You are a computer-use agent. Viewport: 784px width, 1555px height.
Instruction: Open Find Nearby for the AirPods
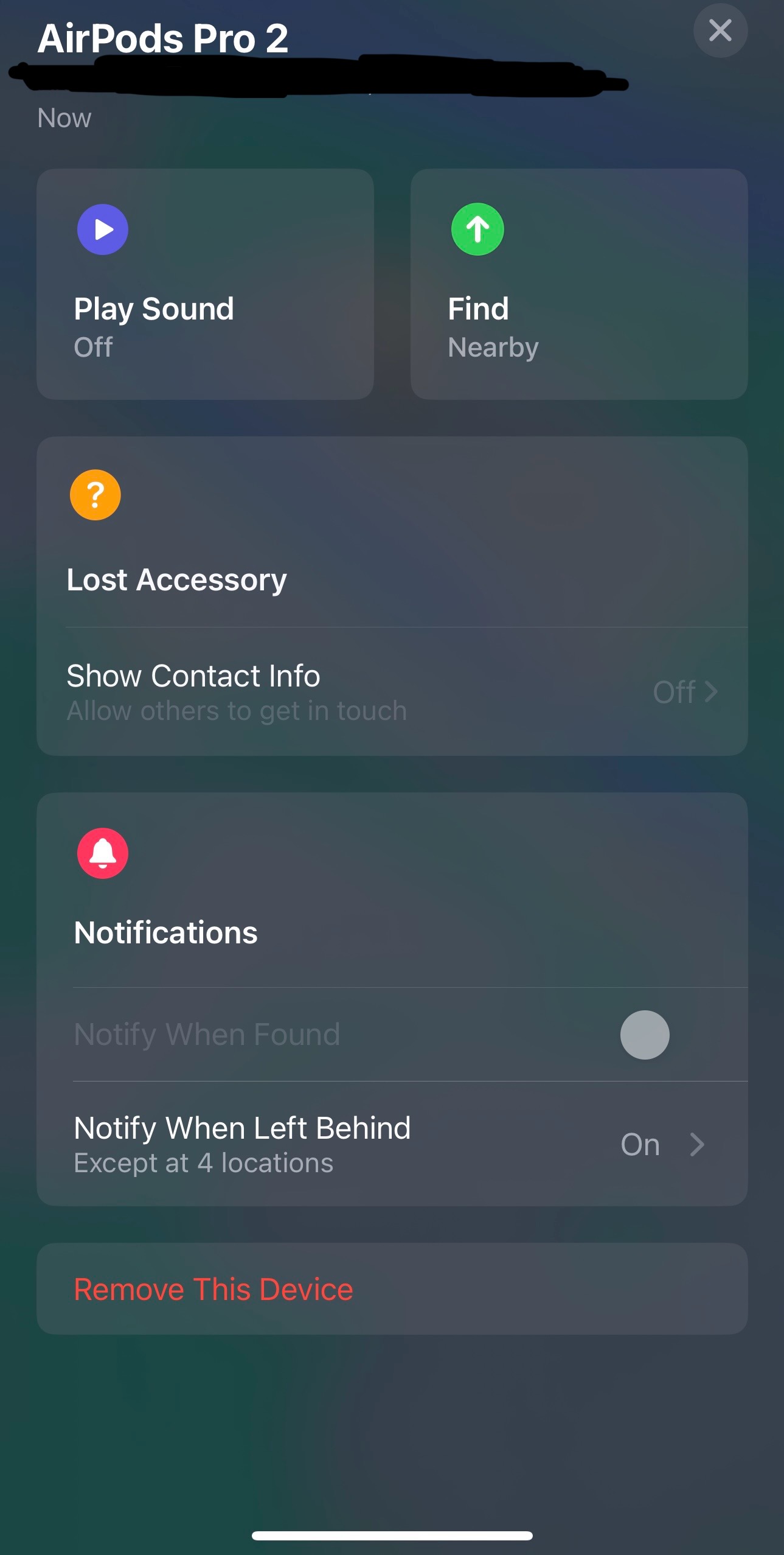tap(578, 284)
